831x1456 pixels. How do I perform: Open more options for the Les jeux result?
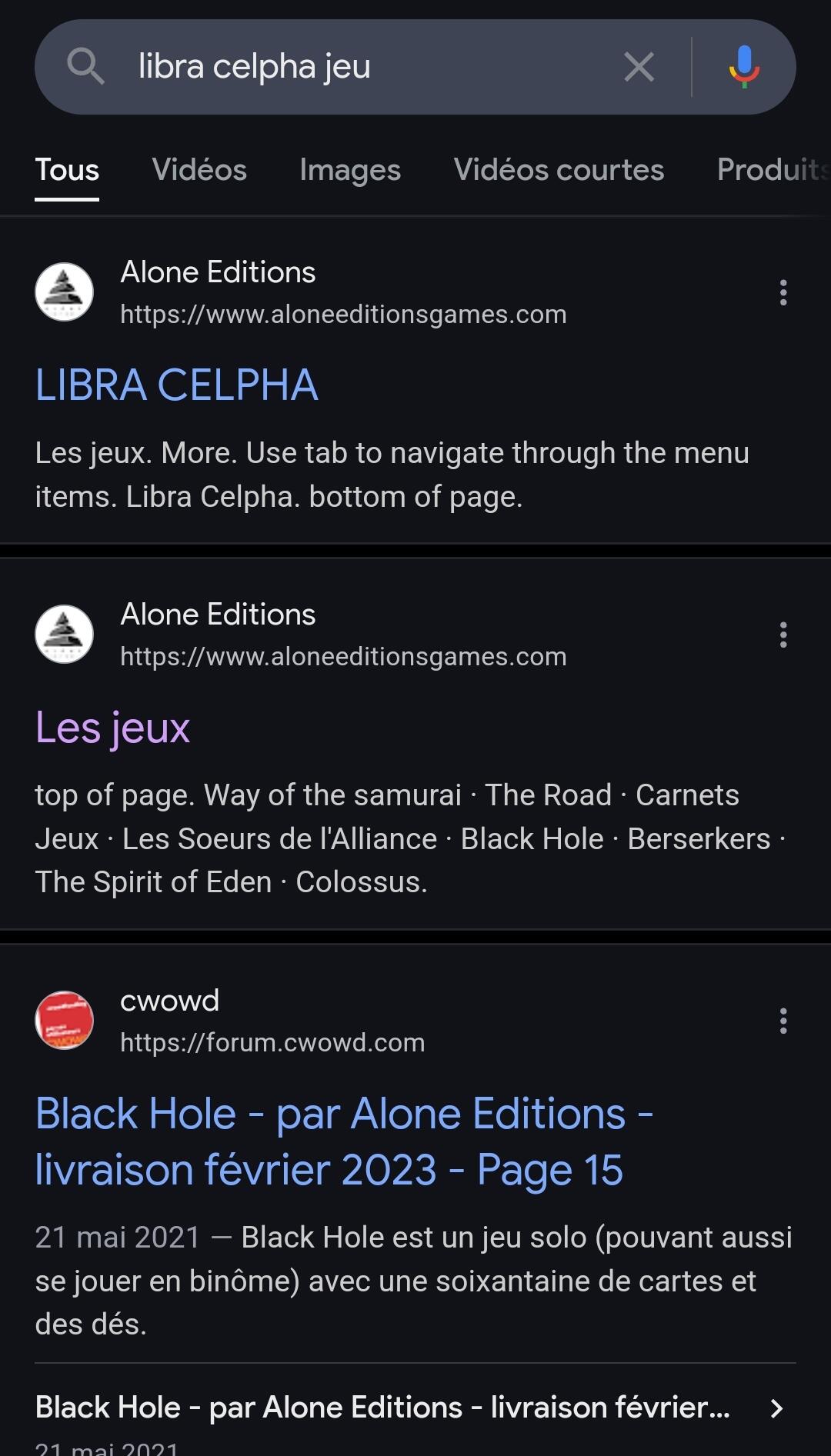point(783,635)
